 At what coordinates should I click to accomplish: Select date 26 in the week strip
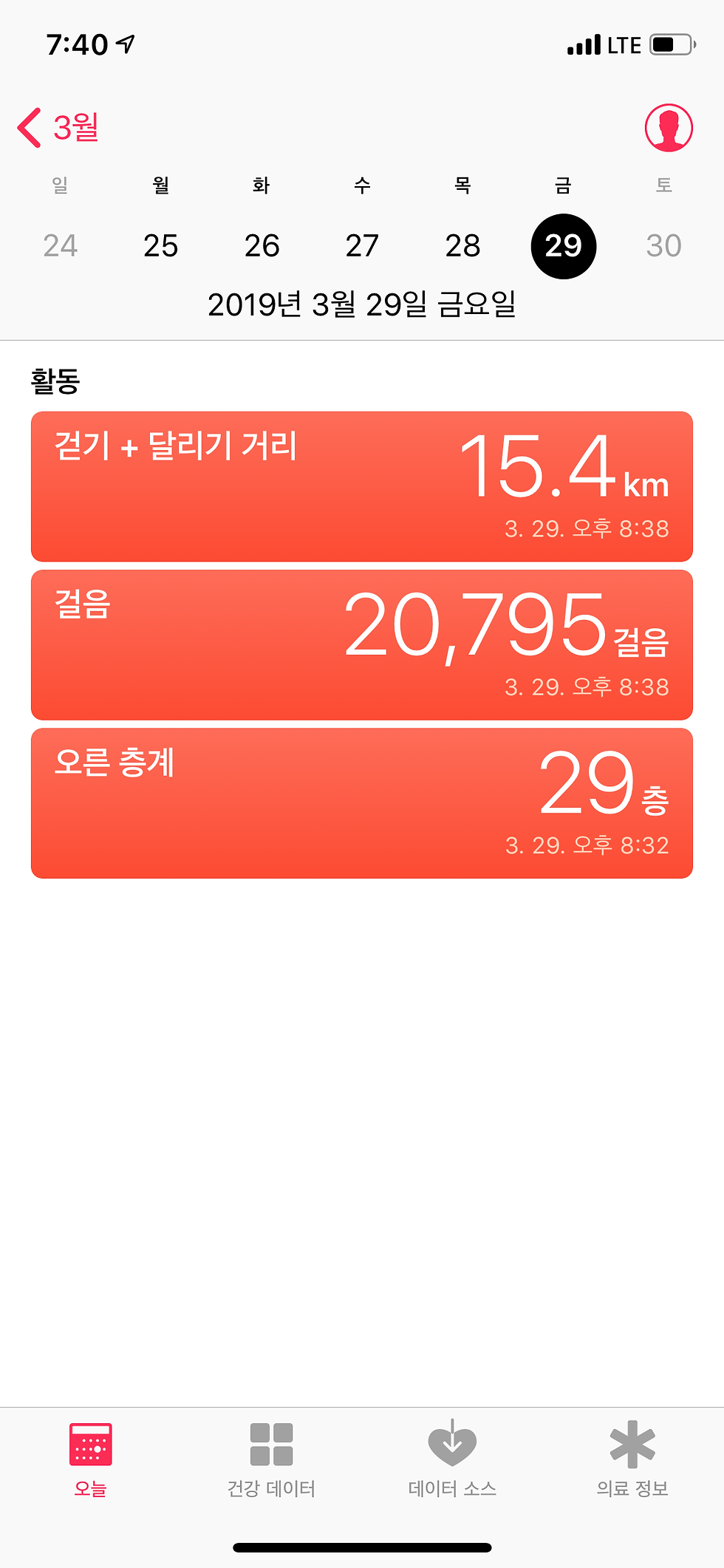262,245
